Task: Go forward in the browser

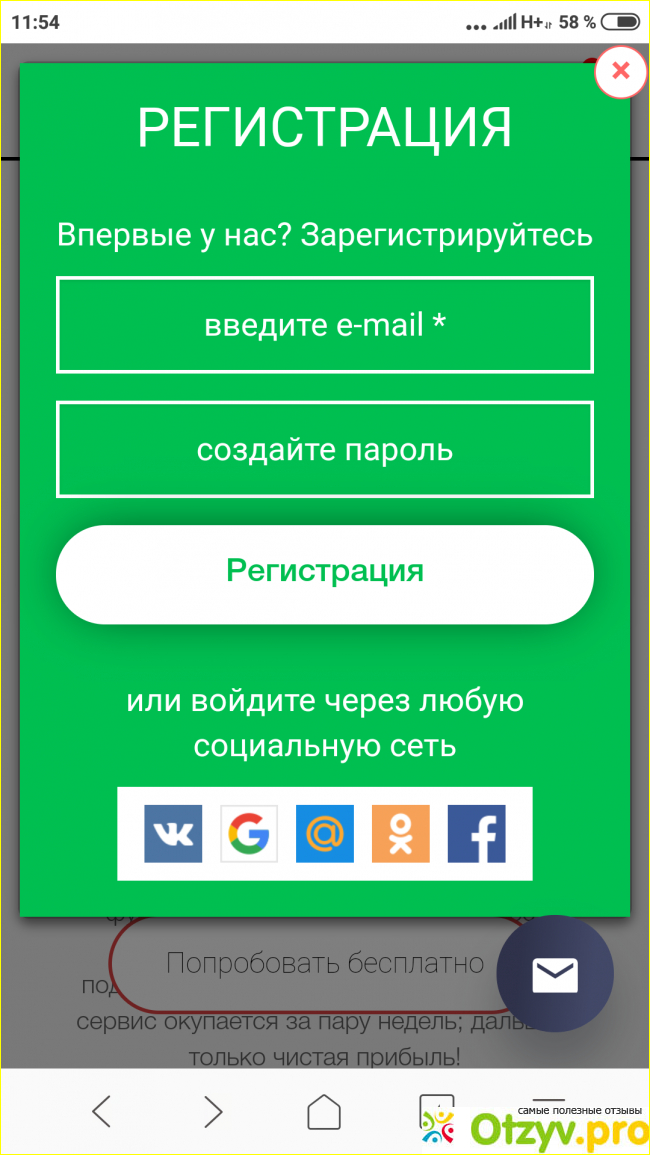Action: click(x=213, y=1111)
